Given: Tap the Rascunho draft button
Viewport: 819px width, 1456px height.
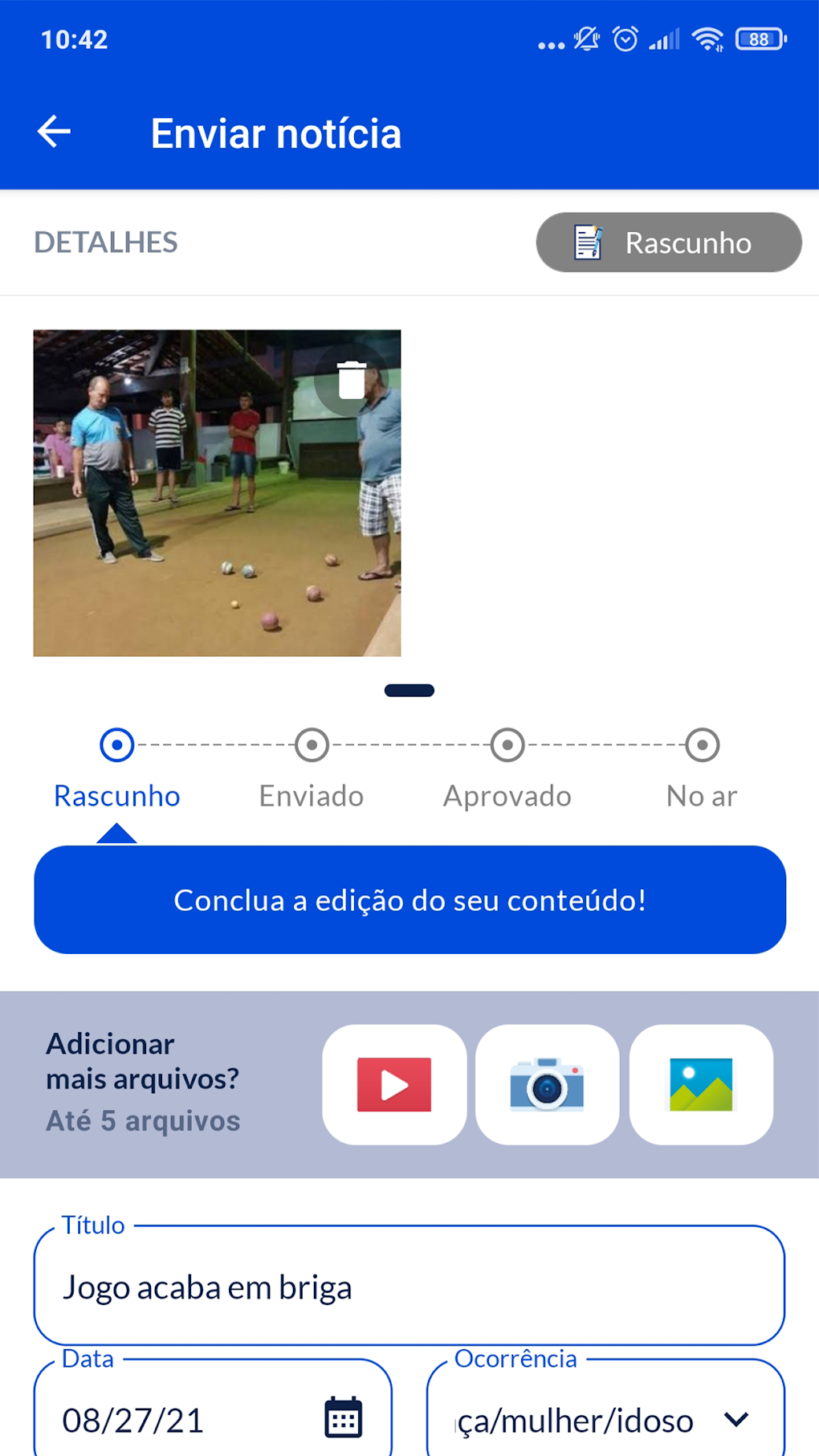Looking at the screenshot, I should point(668,243).
